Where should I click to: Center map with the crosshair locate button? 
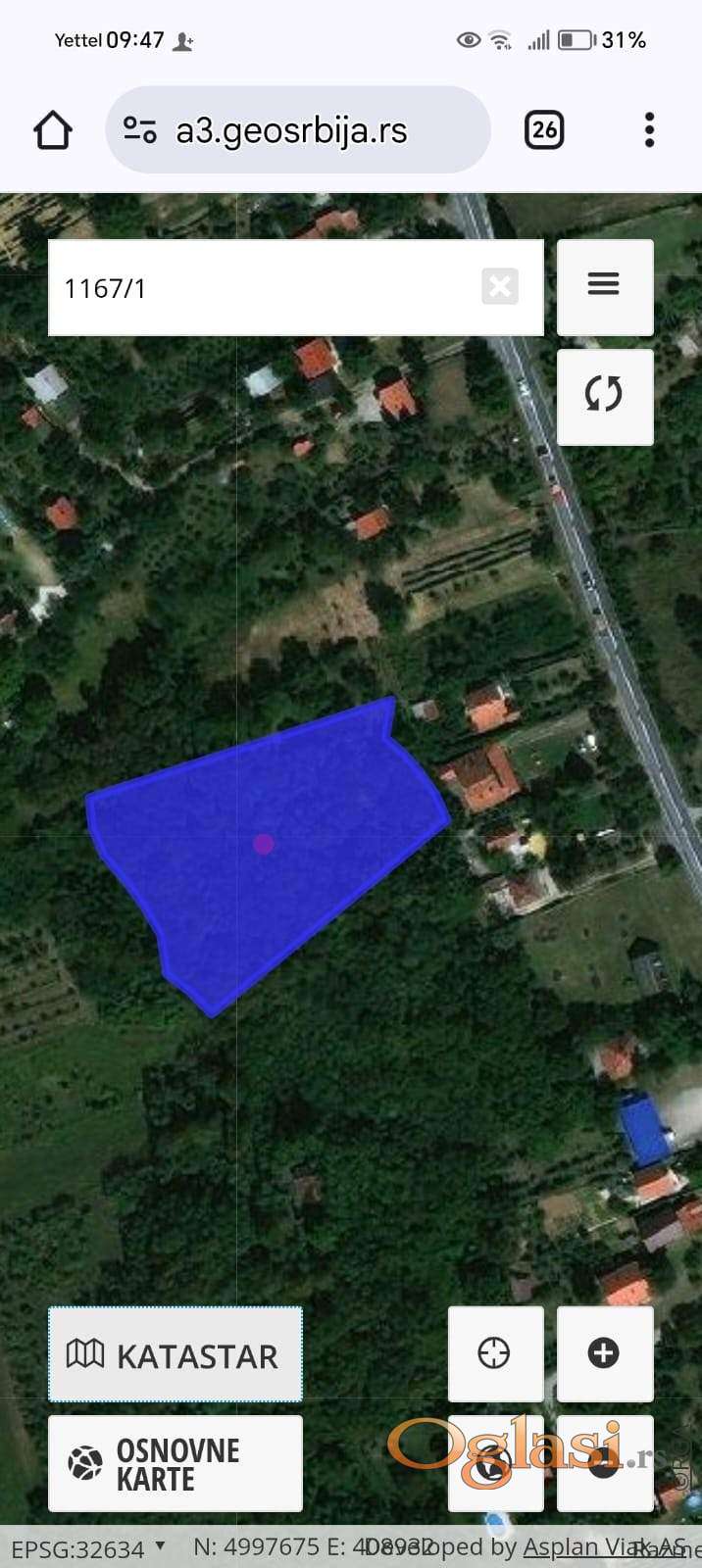[x=494, y=1353]
